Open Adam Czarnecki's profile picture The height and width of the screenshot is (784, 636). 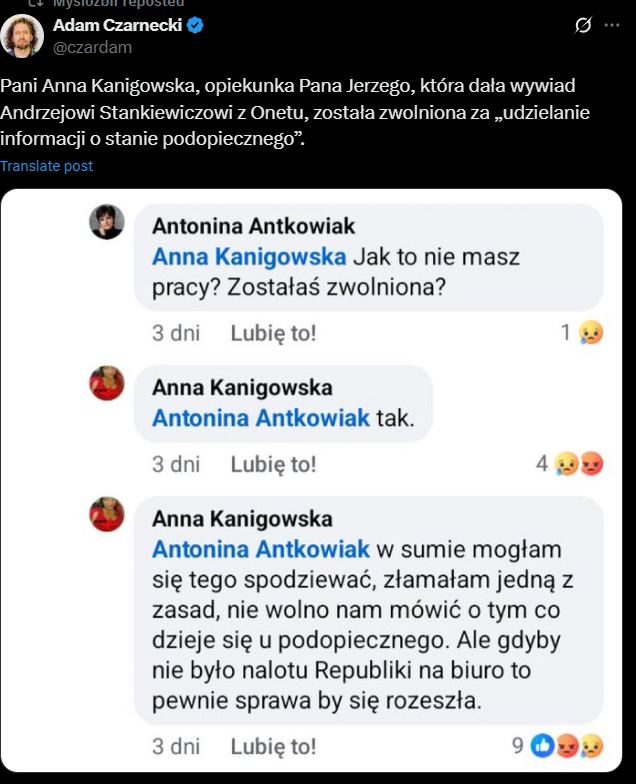22,36
